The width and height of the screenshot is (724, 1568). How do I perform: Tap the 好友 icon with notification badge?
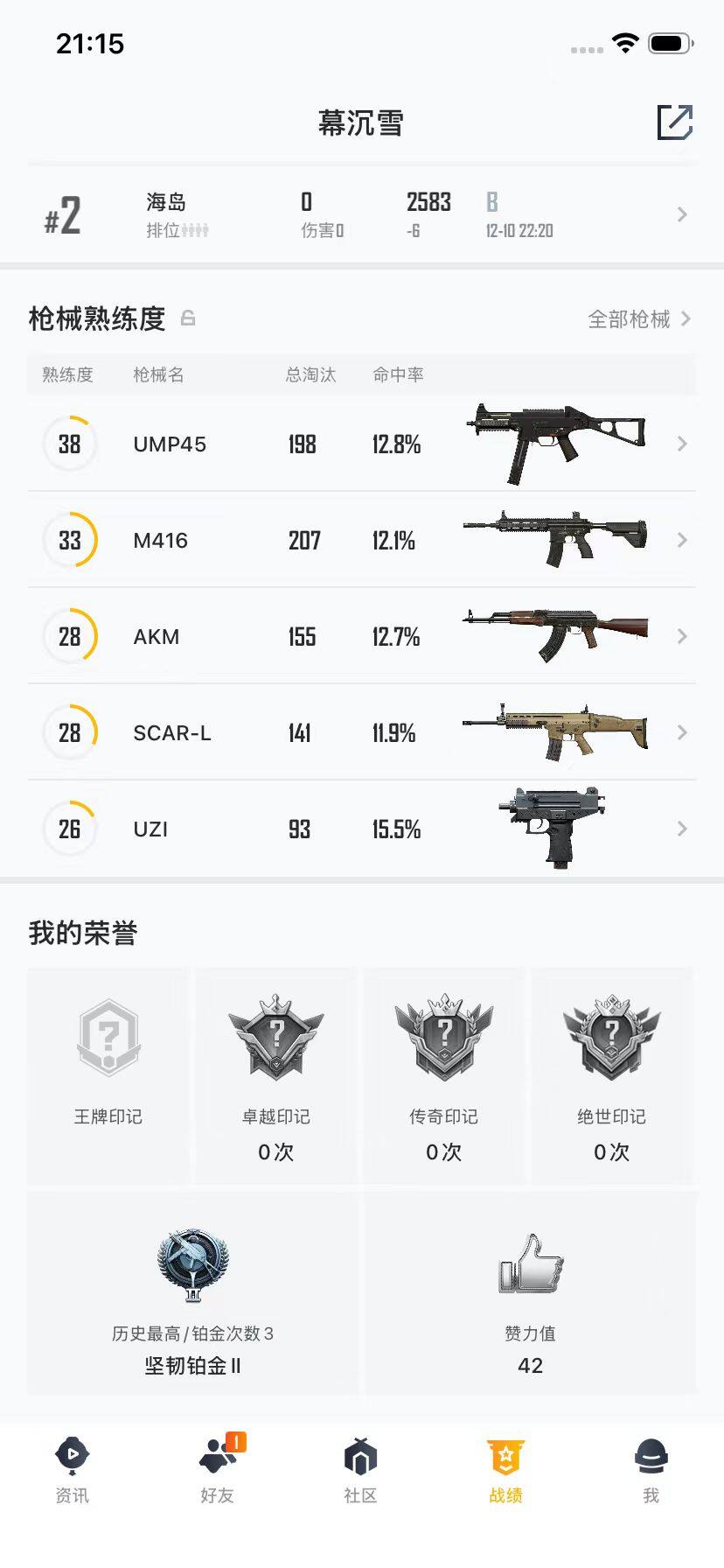(217, 1454)
